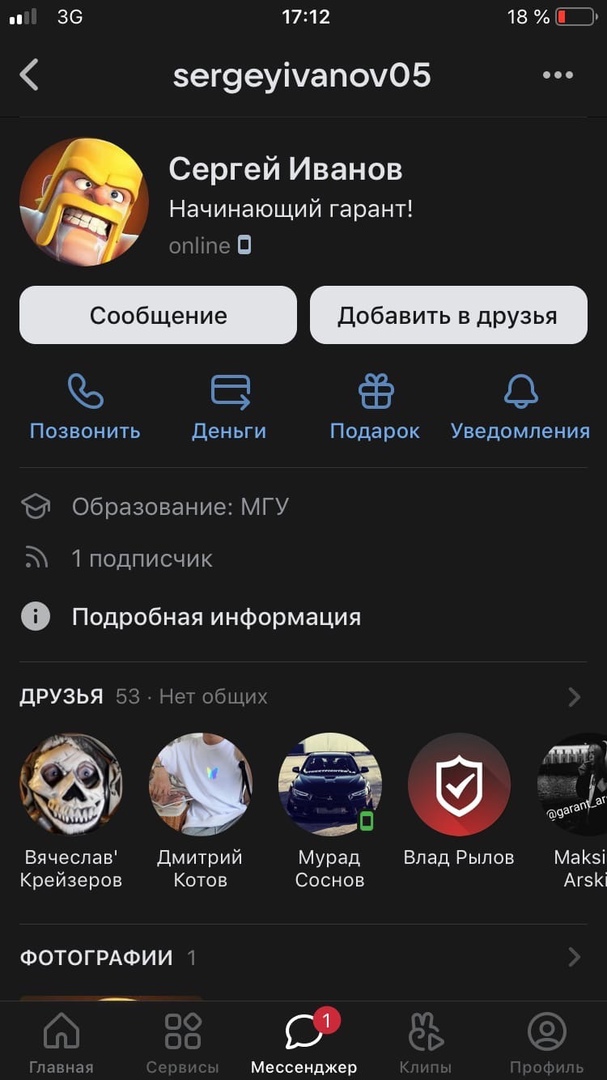Switch to the Главная tab
Viewport: 607px width, 1080px height.
click(x=61, y=1043)
